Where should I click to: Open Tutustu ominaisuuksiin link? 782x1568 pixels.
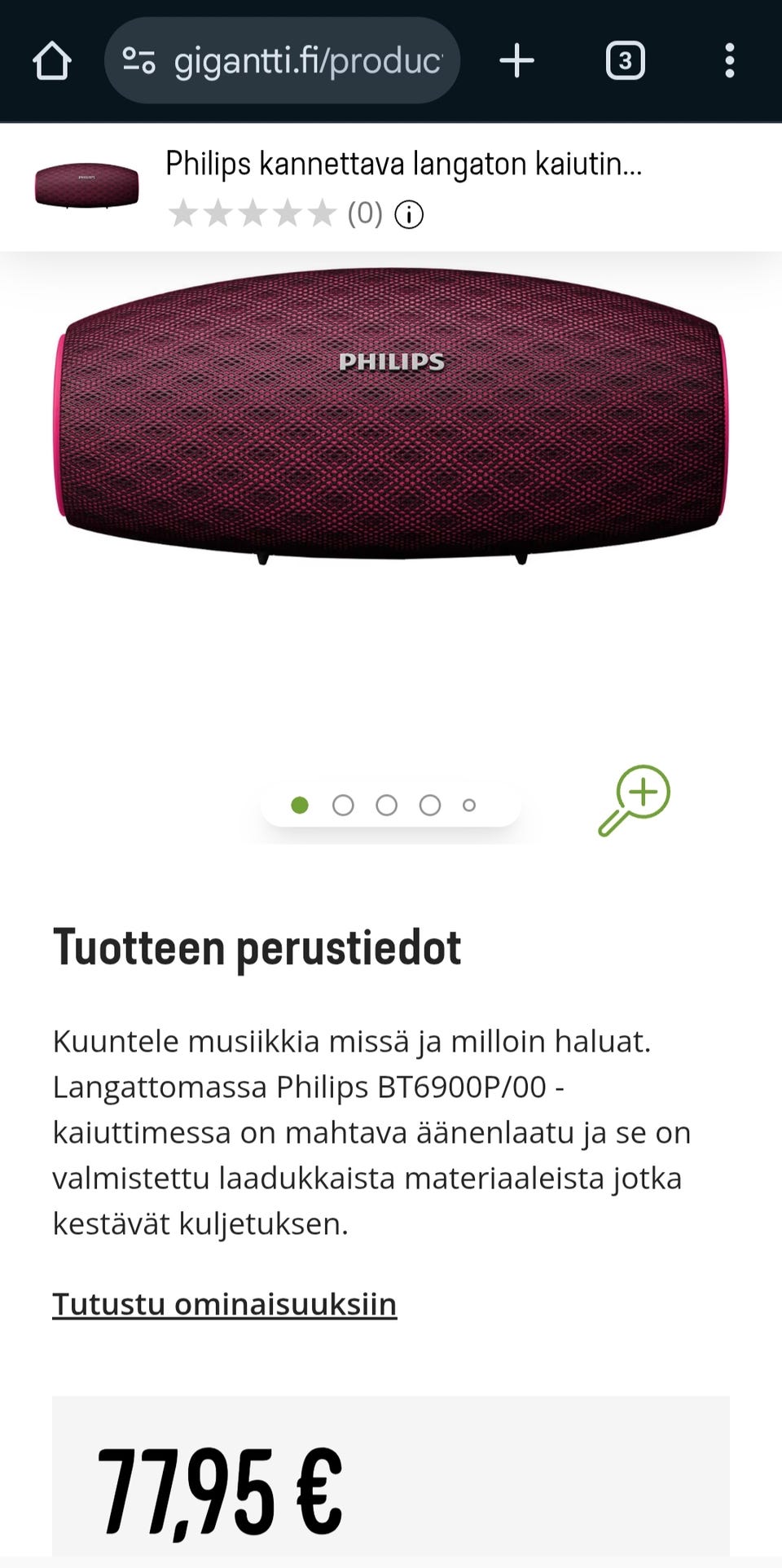224,1303
